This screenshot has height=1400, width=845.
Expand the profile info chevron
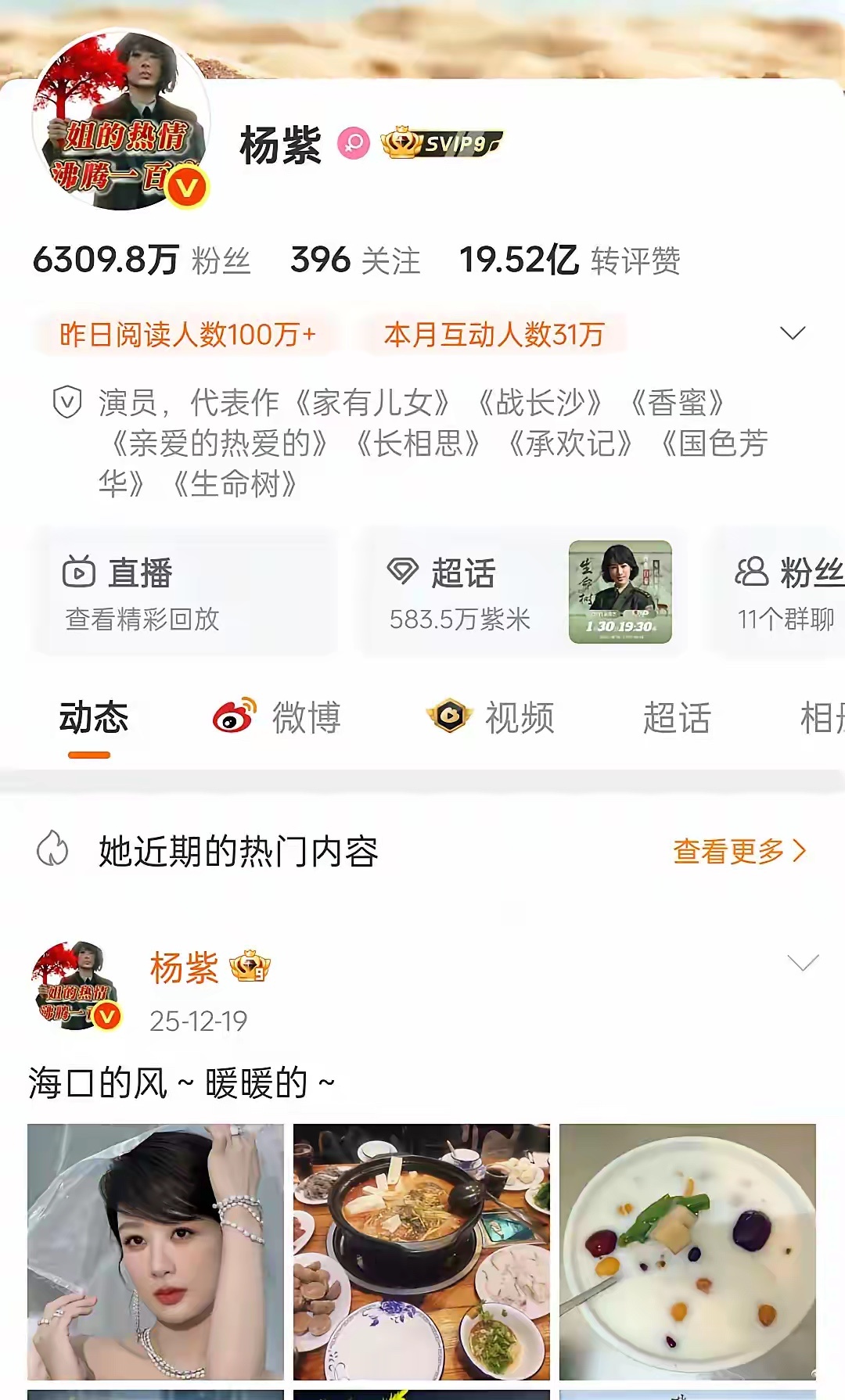click(793, 332)
